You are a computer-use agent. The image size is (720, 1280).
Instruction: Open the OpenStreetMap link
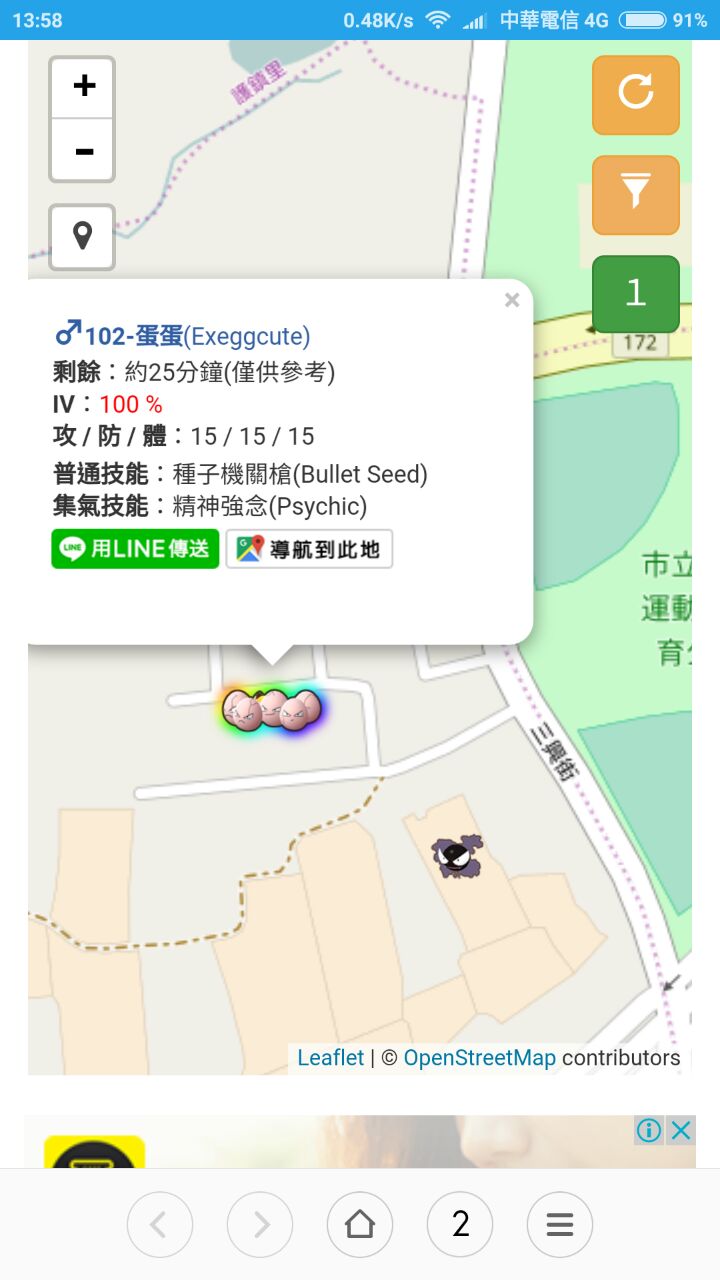pos(479,1058)
